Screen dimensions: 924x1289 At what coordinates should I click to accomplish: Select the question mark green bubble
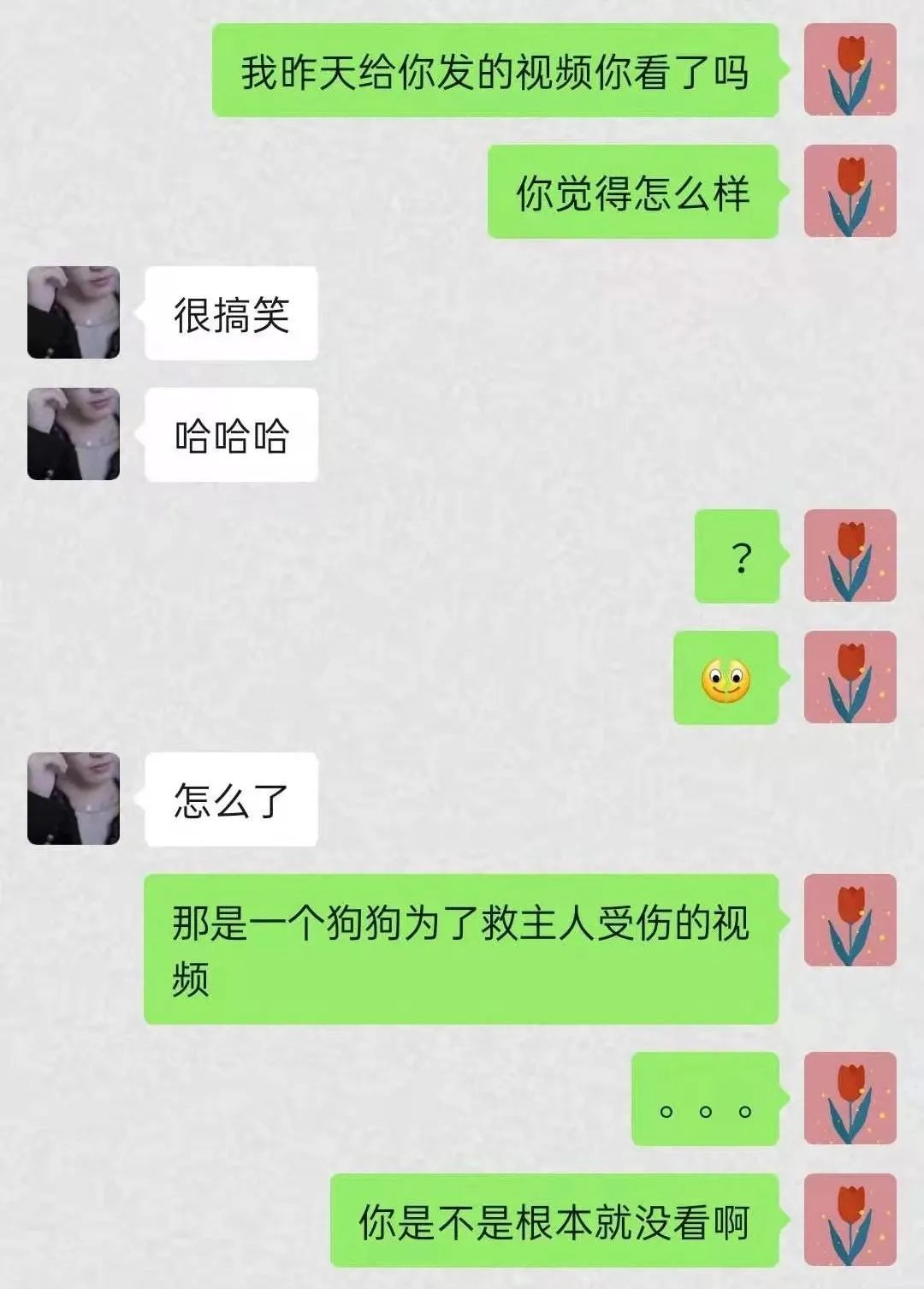tap(741, 556)
